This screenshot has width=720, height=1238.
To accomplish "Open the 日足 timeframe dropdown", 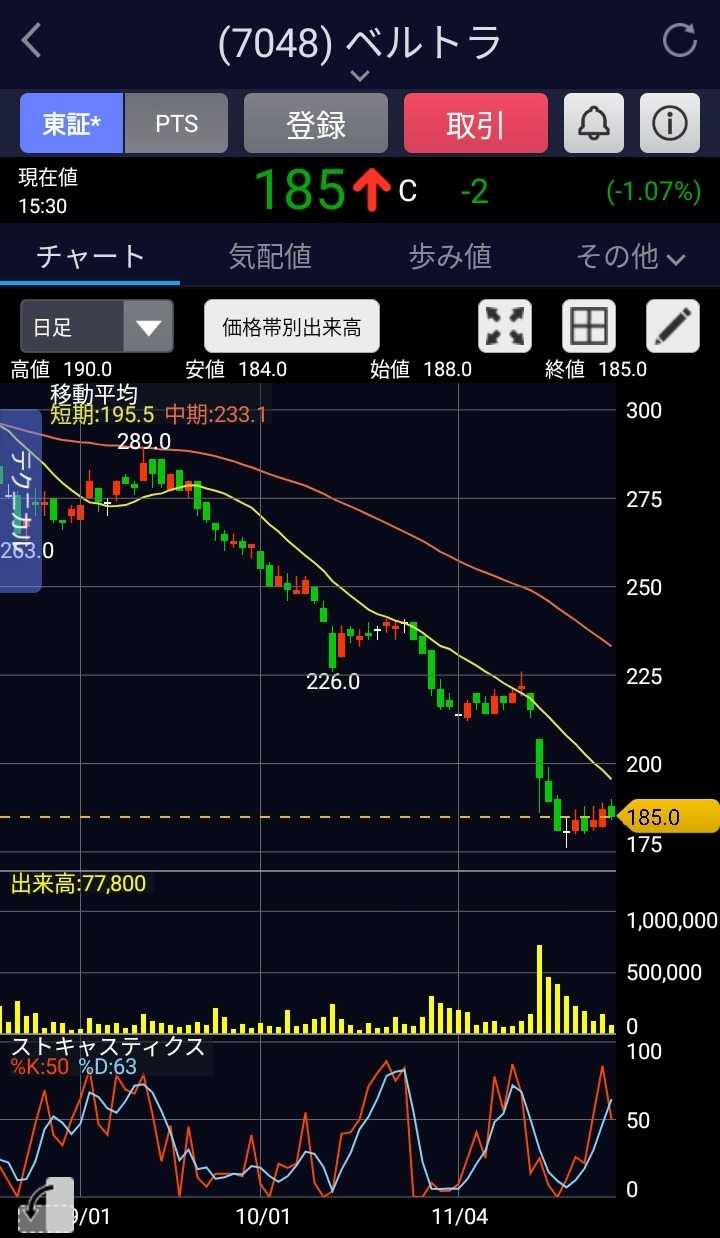I will (97, 327).
